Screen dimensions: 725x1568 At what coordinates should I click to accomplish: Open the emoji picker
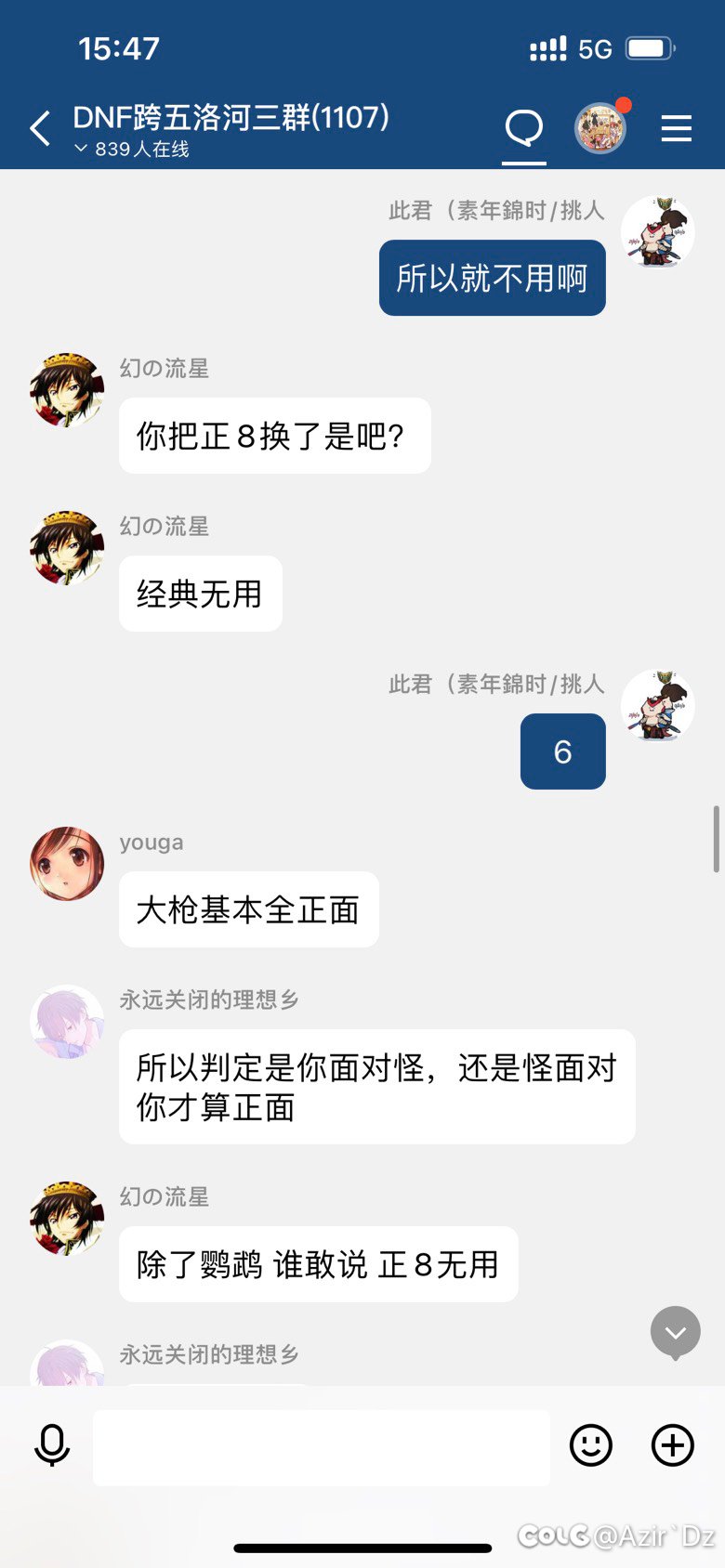pos(590,1445)
